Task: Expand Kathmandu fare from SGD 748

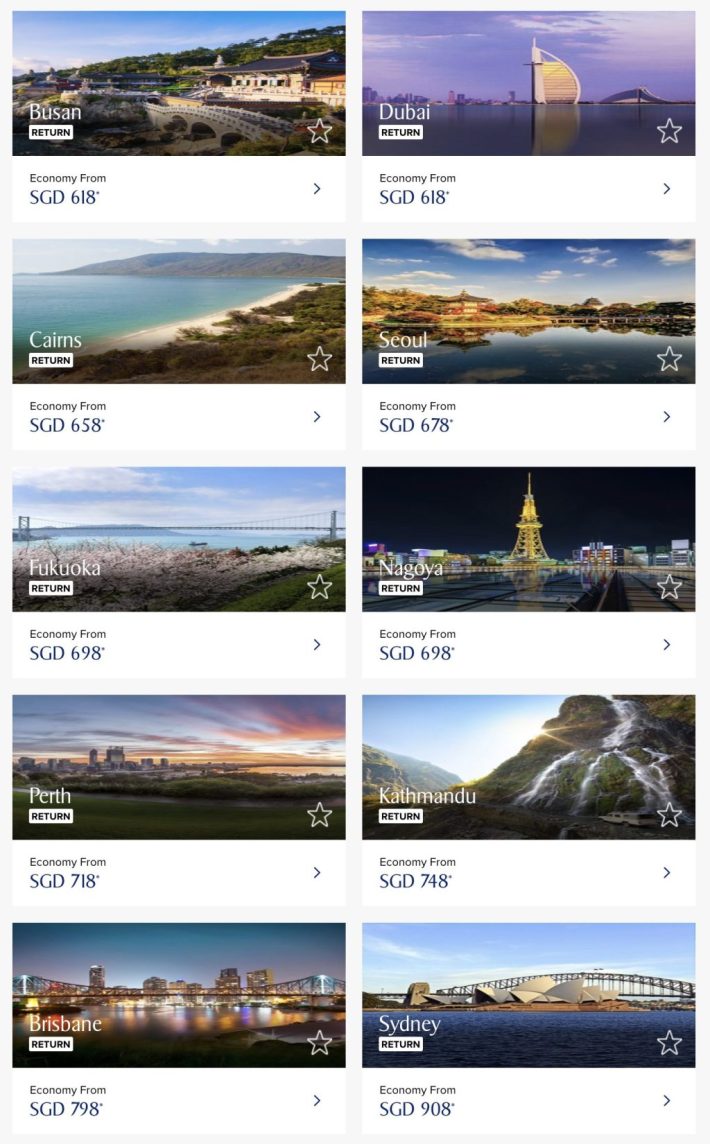Action: [667, 872]
